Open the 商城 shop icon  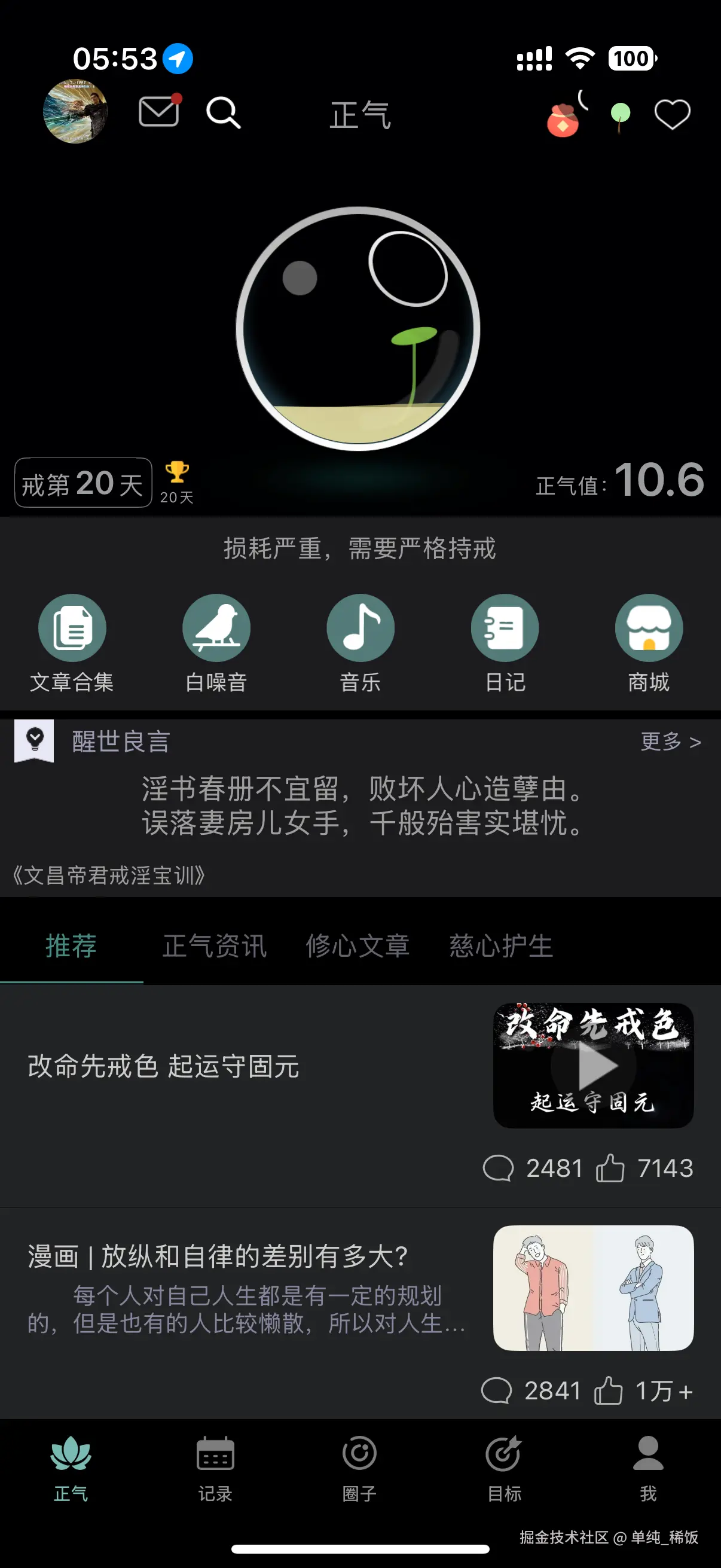coord(649,627)
